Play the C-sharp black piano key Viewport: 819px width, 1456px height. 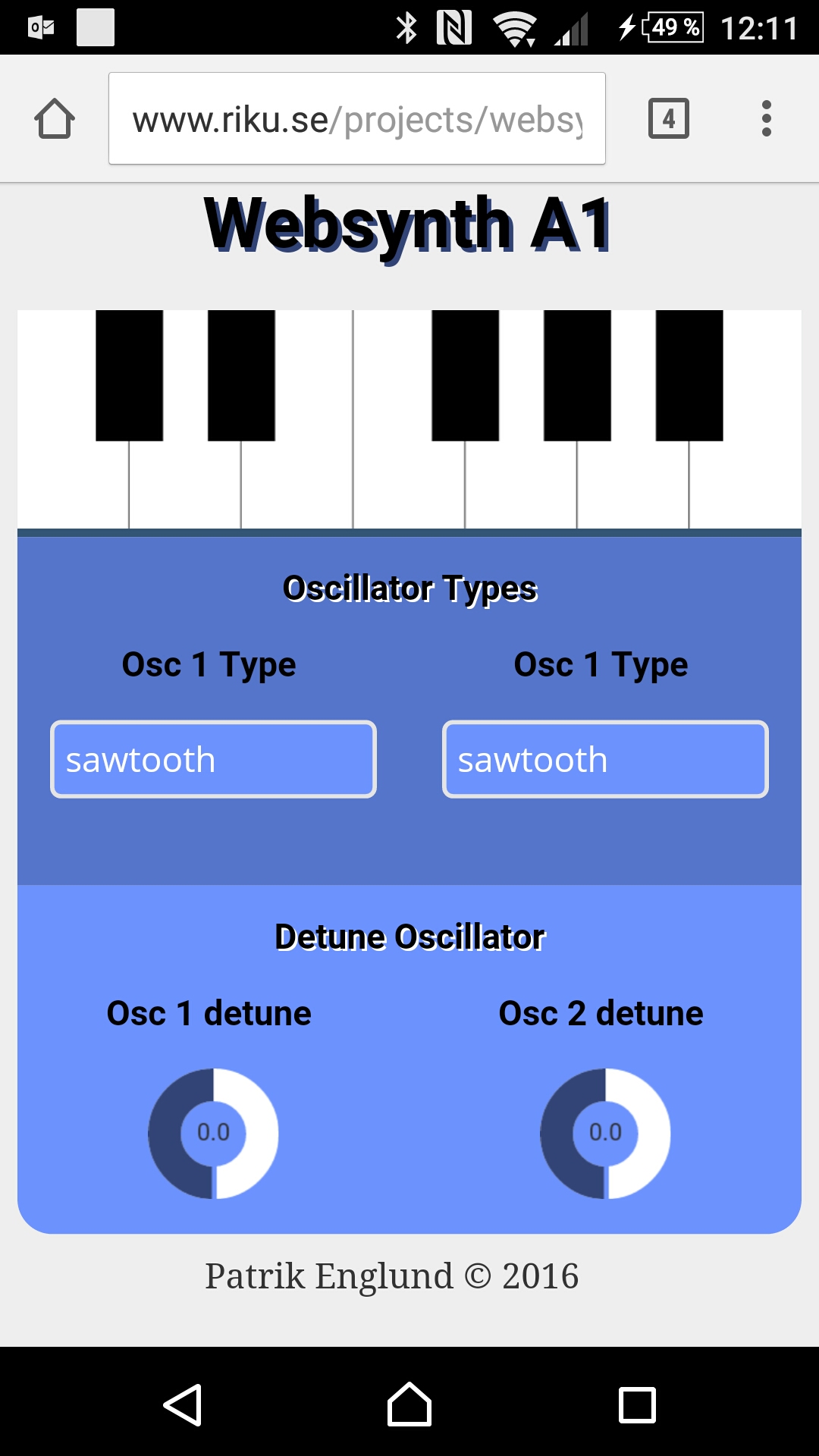[129, 375]
